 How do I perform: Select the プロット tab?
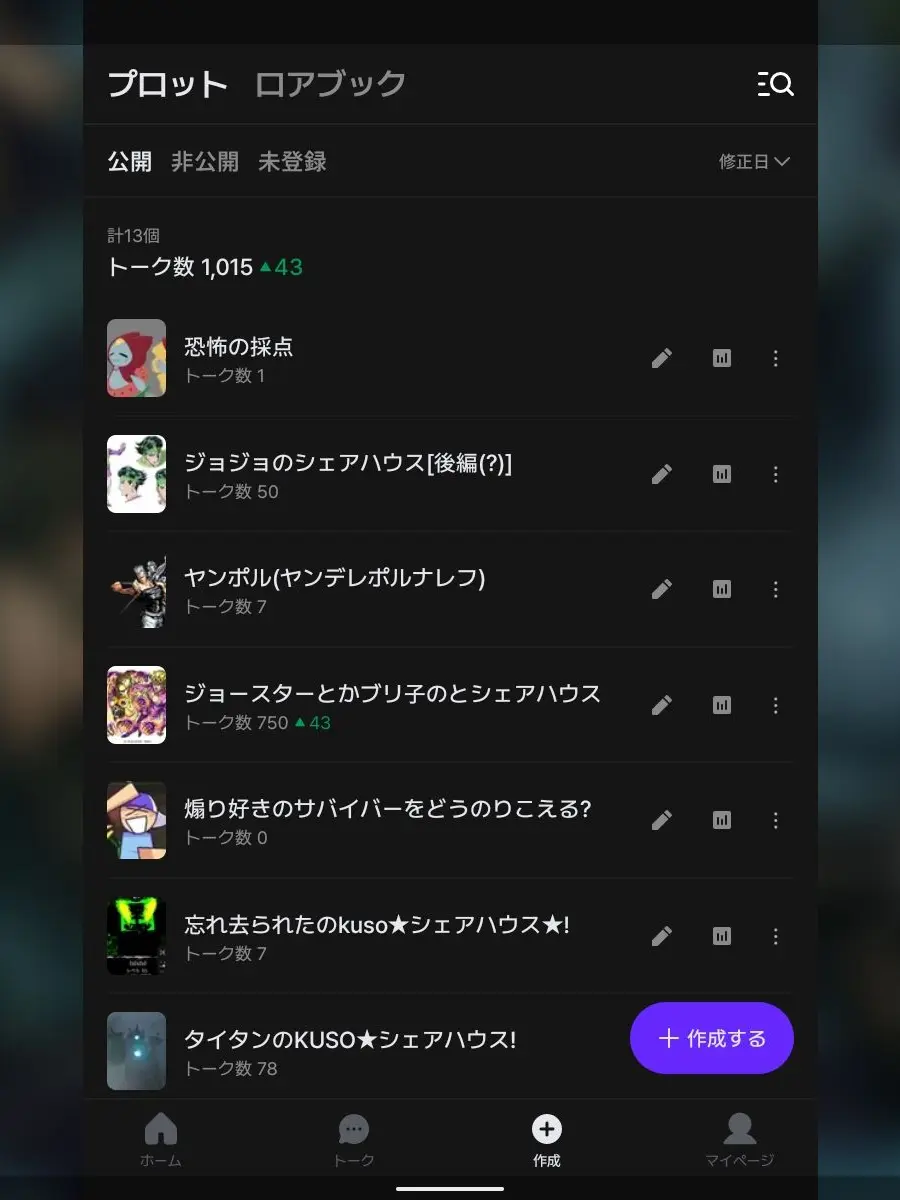click(x=166, y=84)
